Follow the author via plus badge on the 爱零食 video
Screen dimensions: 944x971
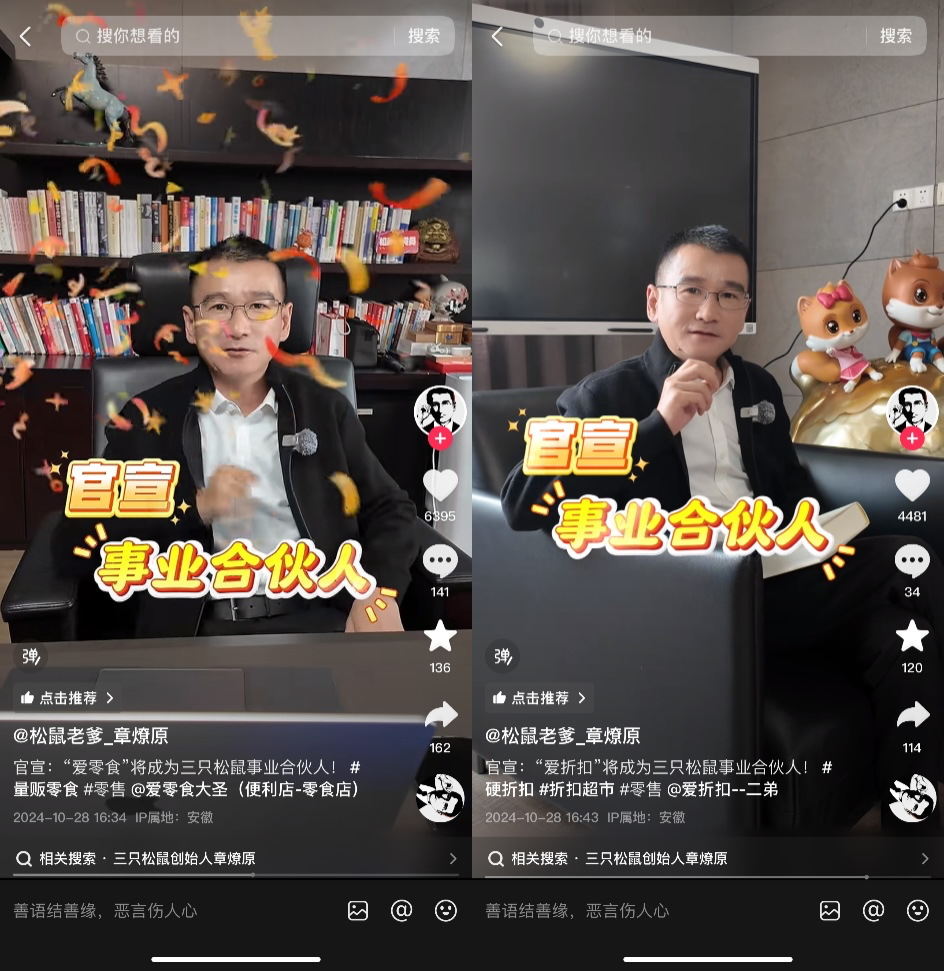440,439
